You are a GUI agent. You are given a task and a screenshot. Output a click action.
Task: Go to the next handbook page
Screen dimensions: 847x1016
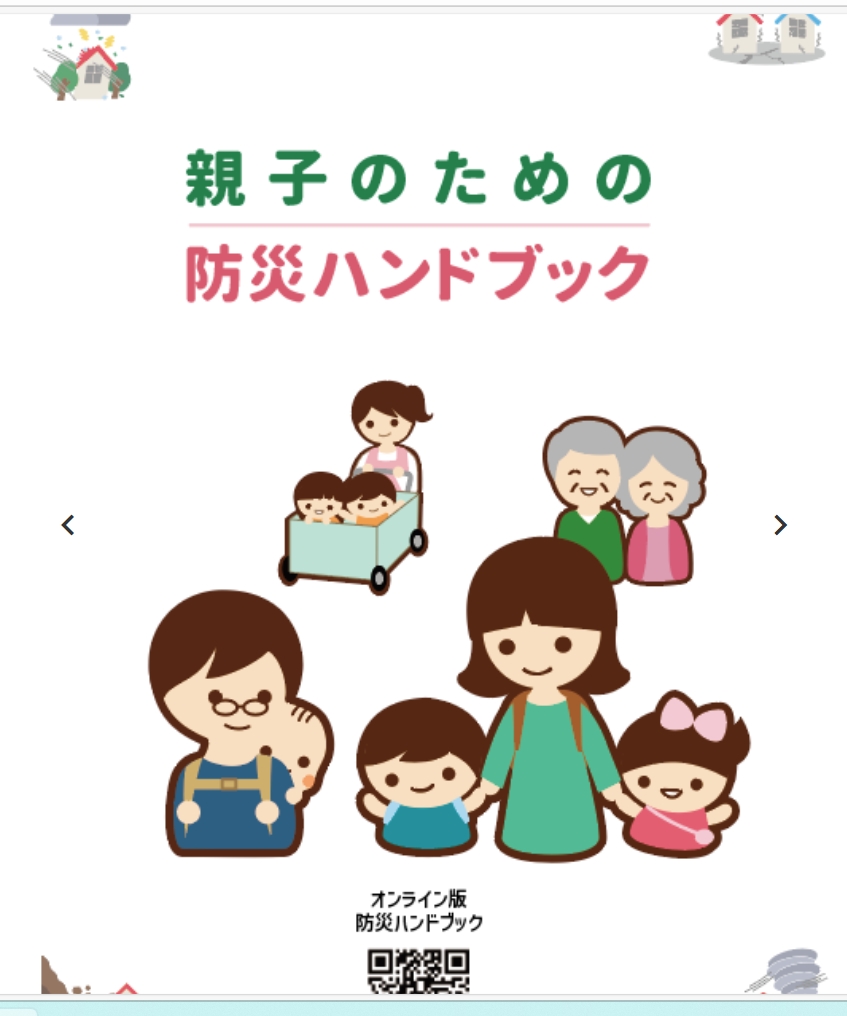(780, 524)
